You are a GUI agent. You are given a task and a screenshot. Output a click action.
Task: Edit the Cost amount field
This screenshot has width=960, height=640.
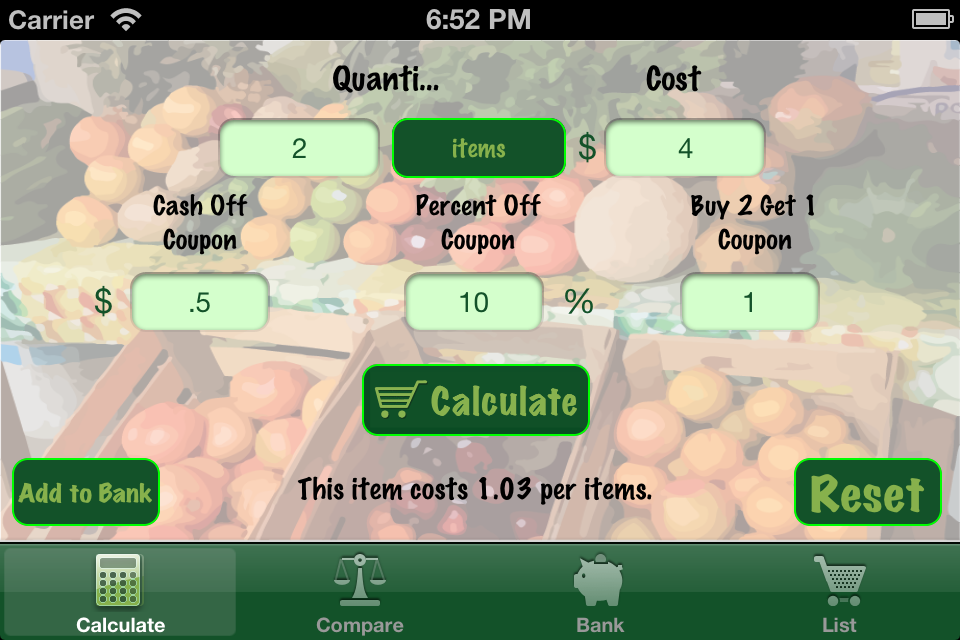685,149
